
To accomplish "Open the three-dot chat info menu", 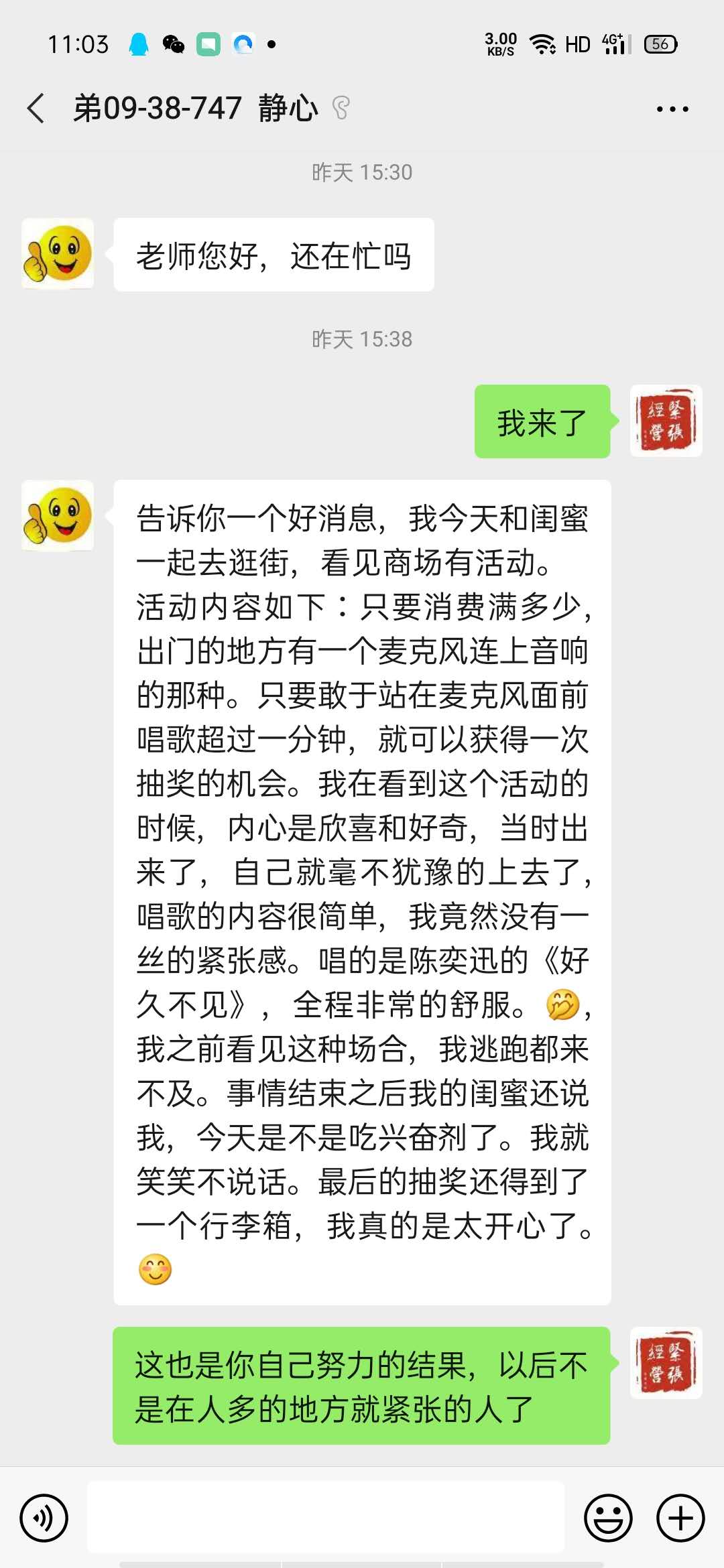I will click(672, 109).
